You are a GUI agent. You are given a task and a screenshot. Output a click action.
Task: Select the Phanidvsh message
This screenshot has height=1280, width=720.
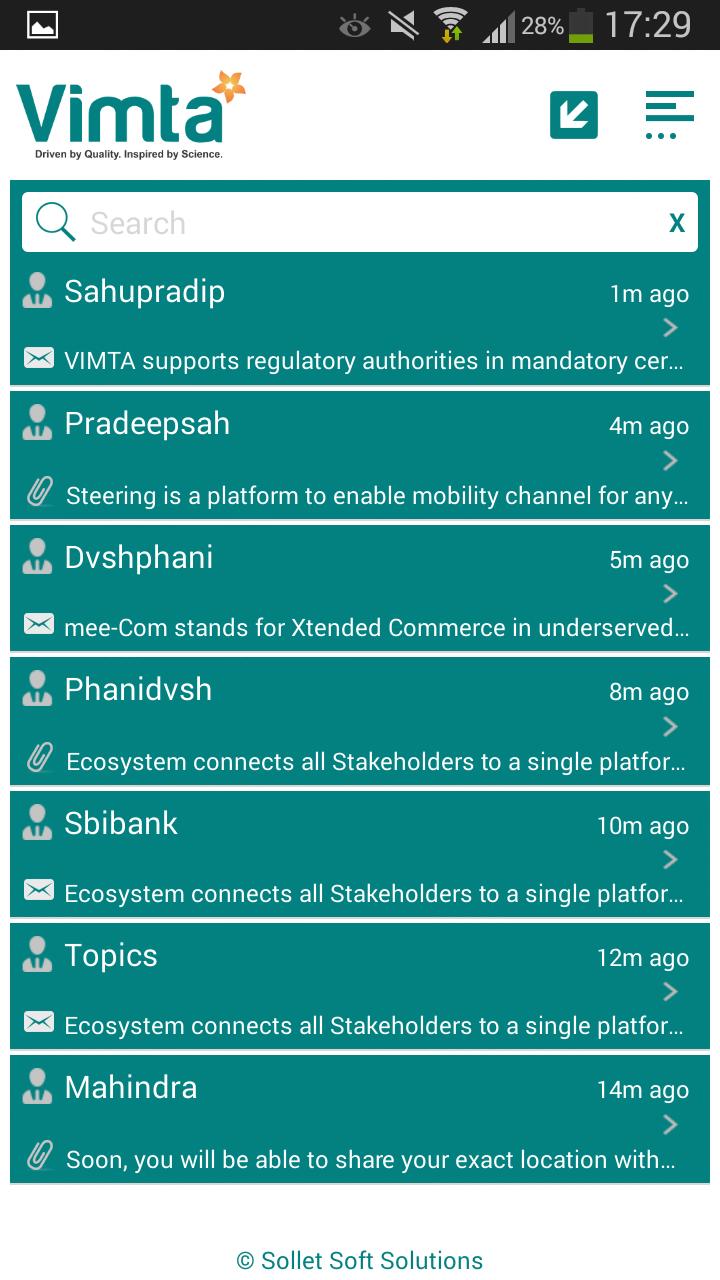point(360,724)
